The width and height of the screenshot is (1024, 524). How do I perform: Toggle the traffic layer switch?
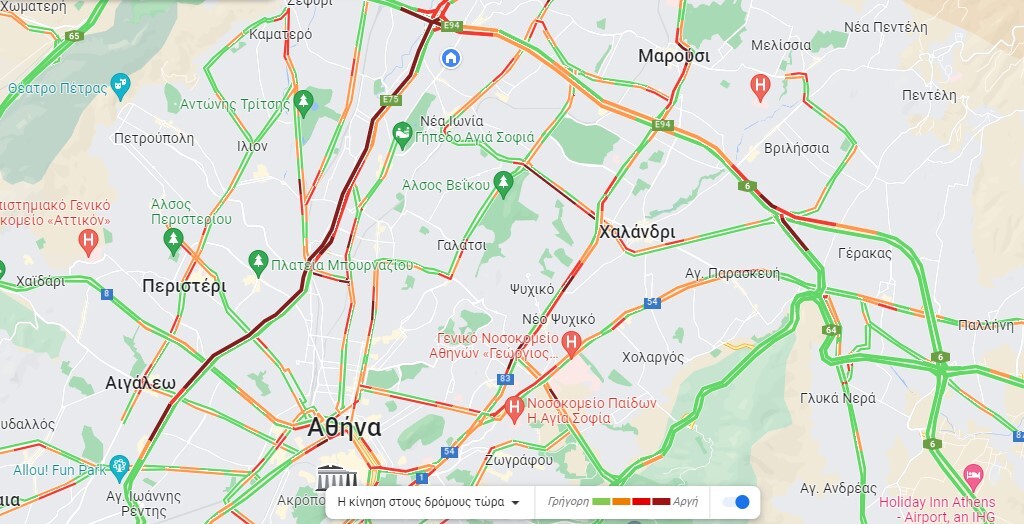[x=737, y=502]
